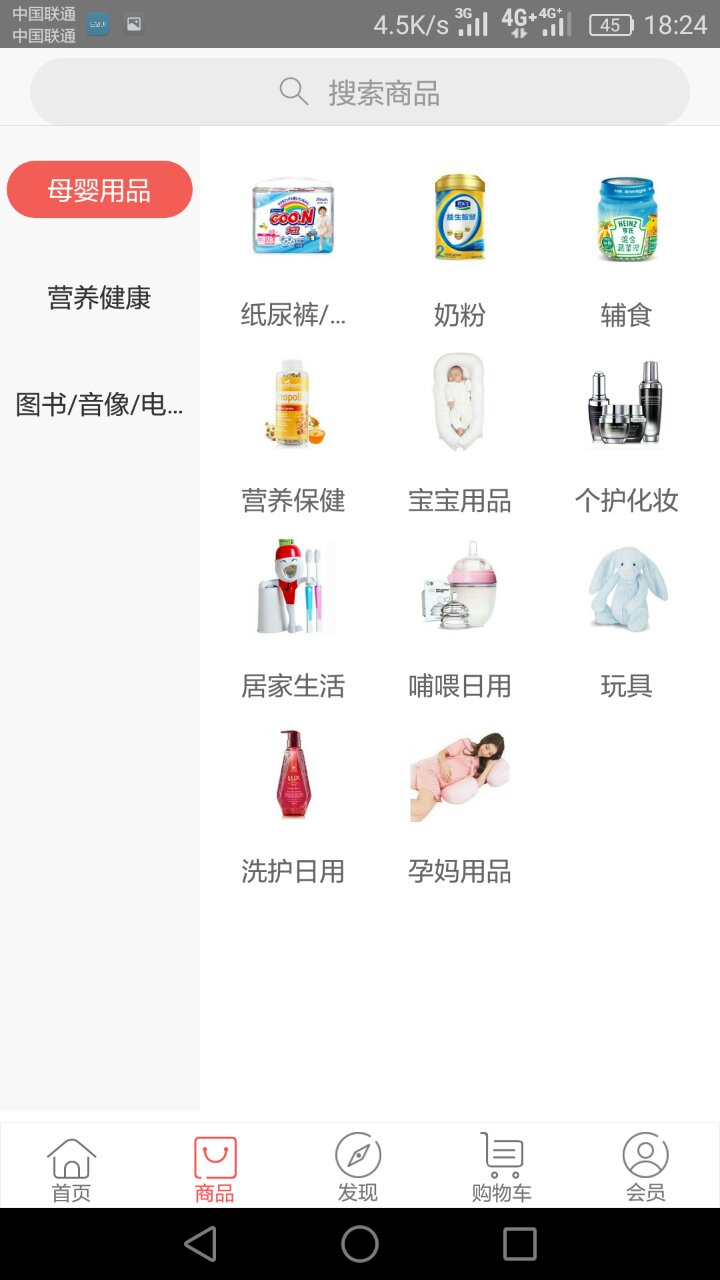Tap the 搜索商品 search box
Viewport: 720px width, 1280px height.
coord(360,92)
